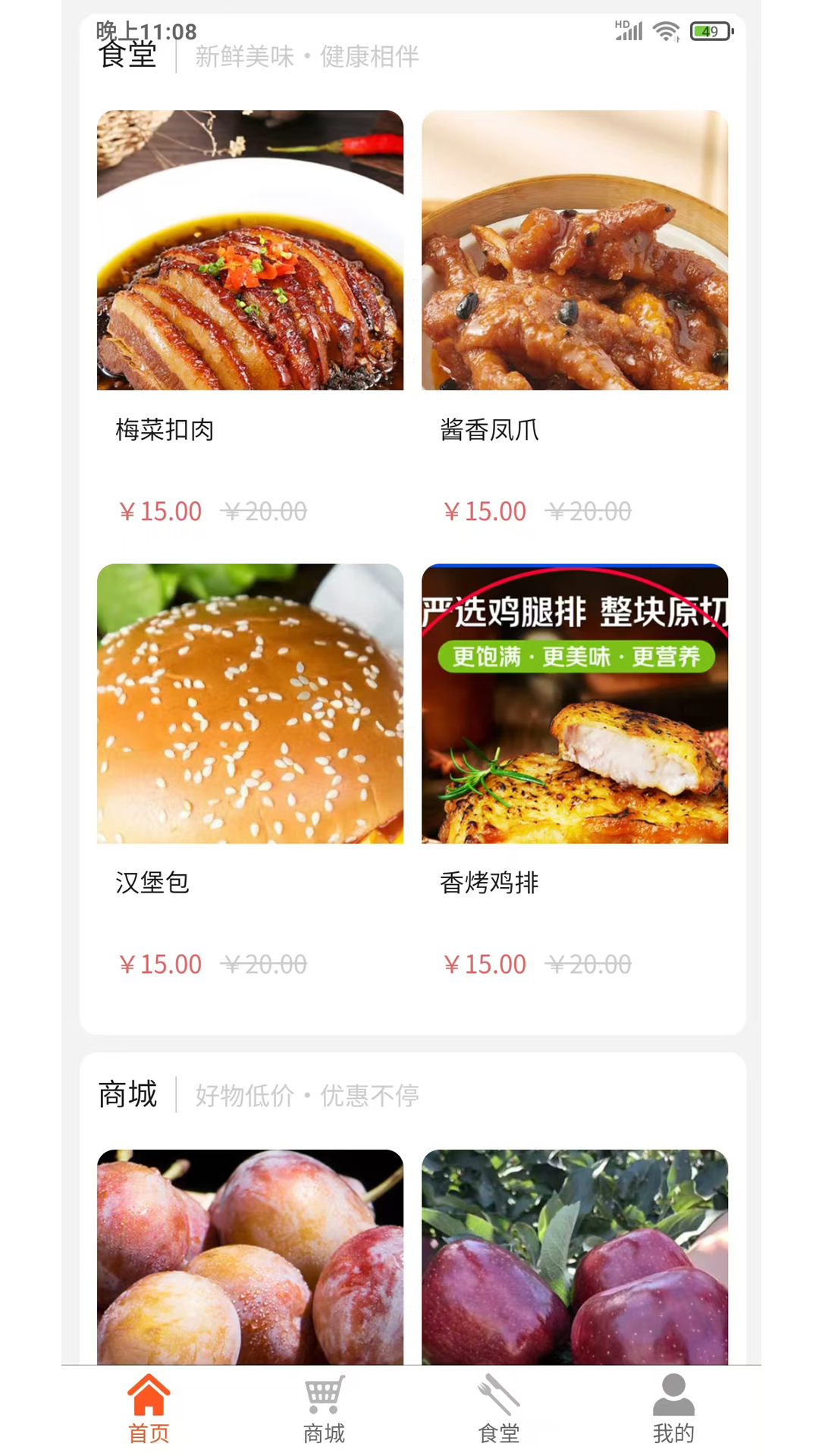The image size is (819, 1456).
Task: Tap the plums thumbnail under 商城
Action: click(x=250, y=1251)
